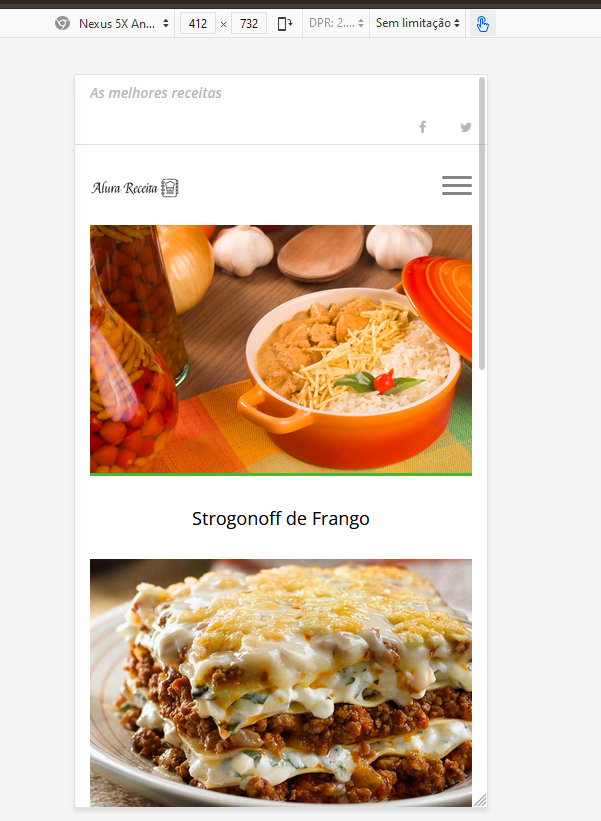Open the hamburger navigation menu
The image size is (601, 821).
pos(456,185)
